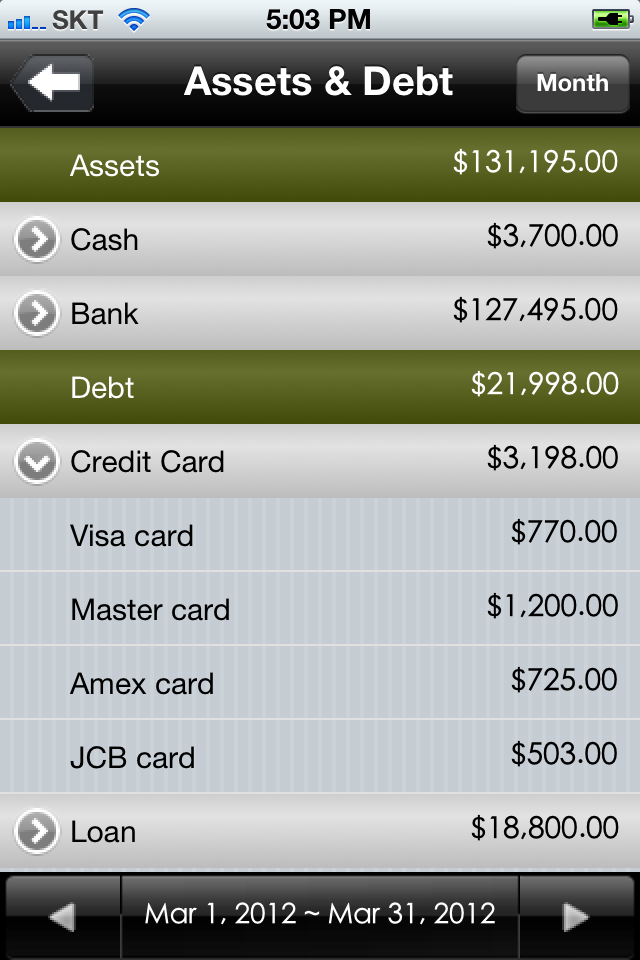Open the JCB card entry

click(x=320, y=757)
